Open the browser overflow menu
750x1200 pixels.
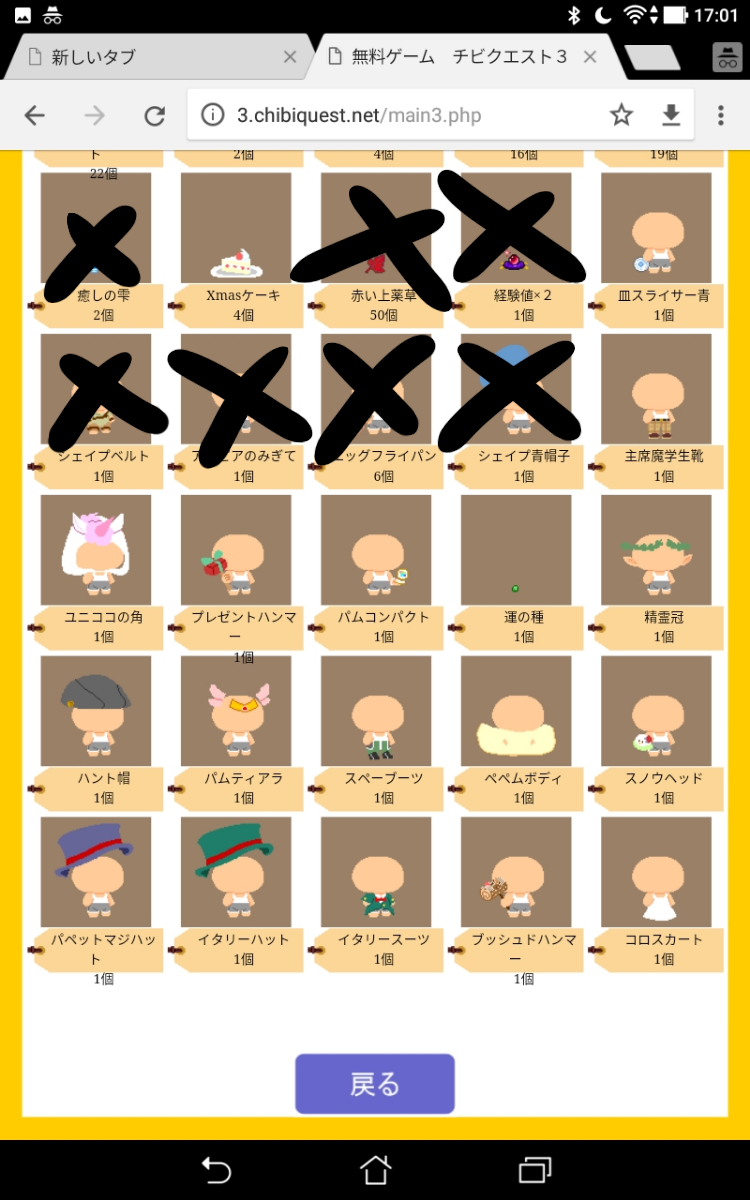[720, 116]
